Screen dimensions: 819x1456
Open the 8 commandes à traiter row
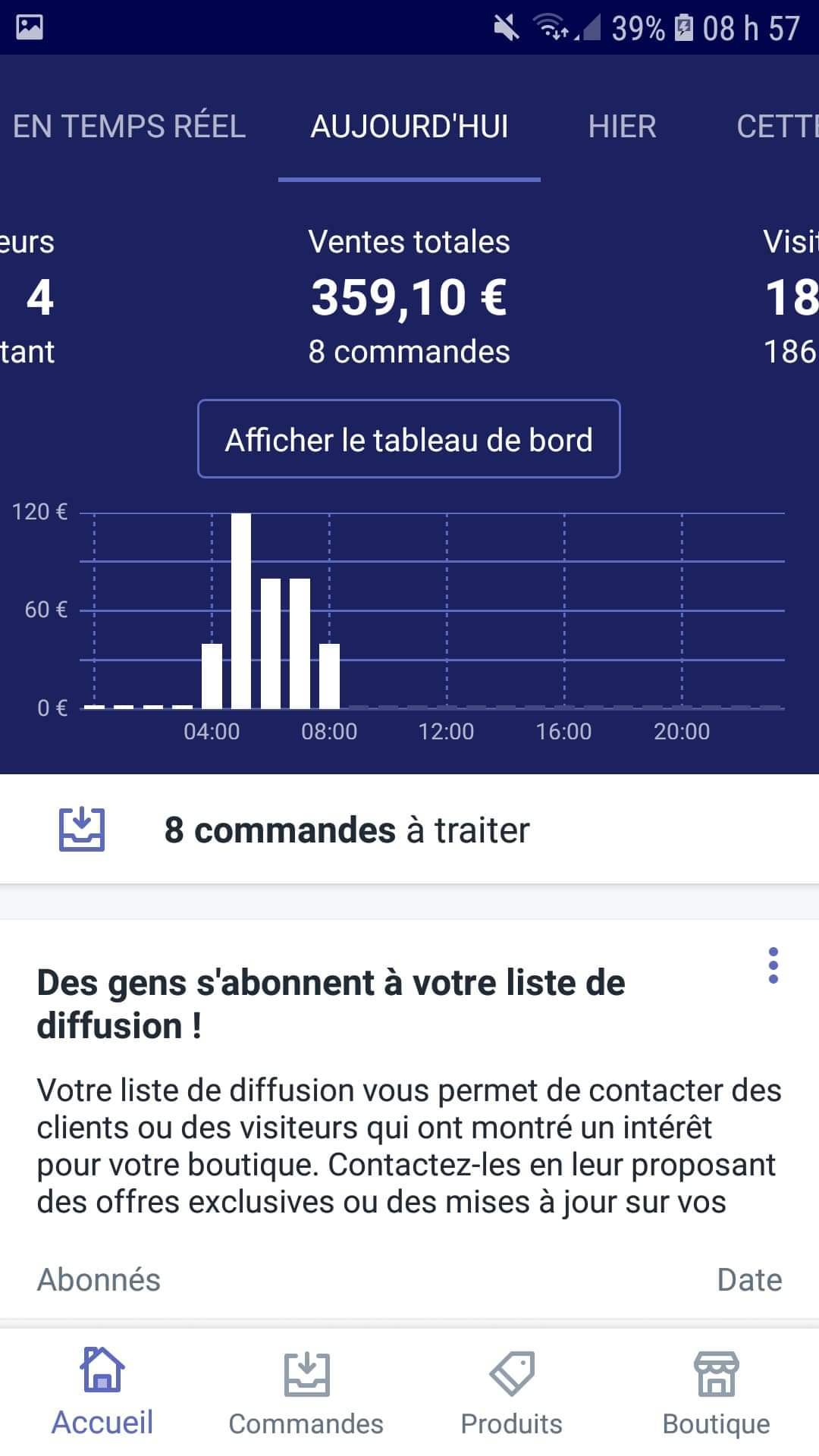click(x=409, y=830)
